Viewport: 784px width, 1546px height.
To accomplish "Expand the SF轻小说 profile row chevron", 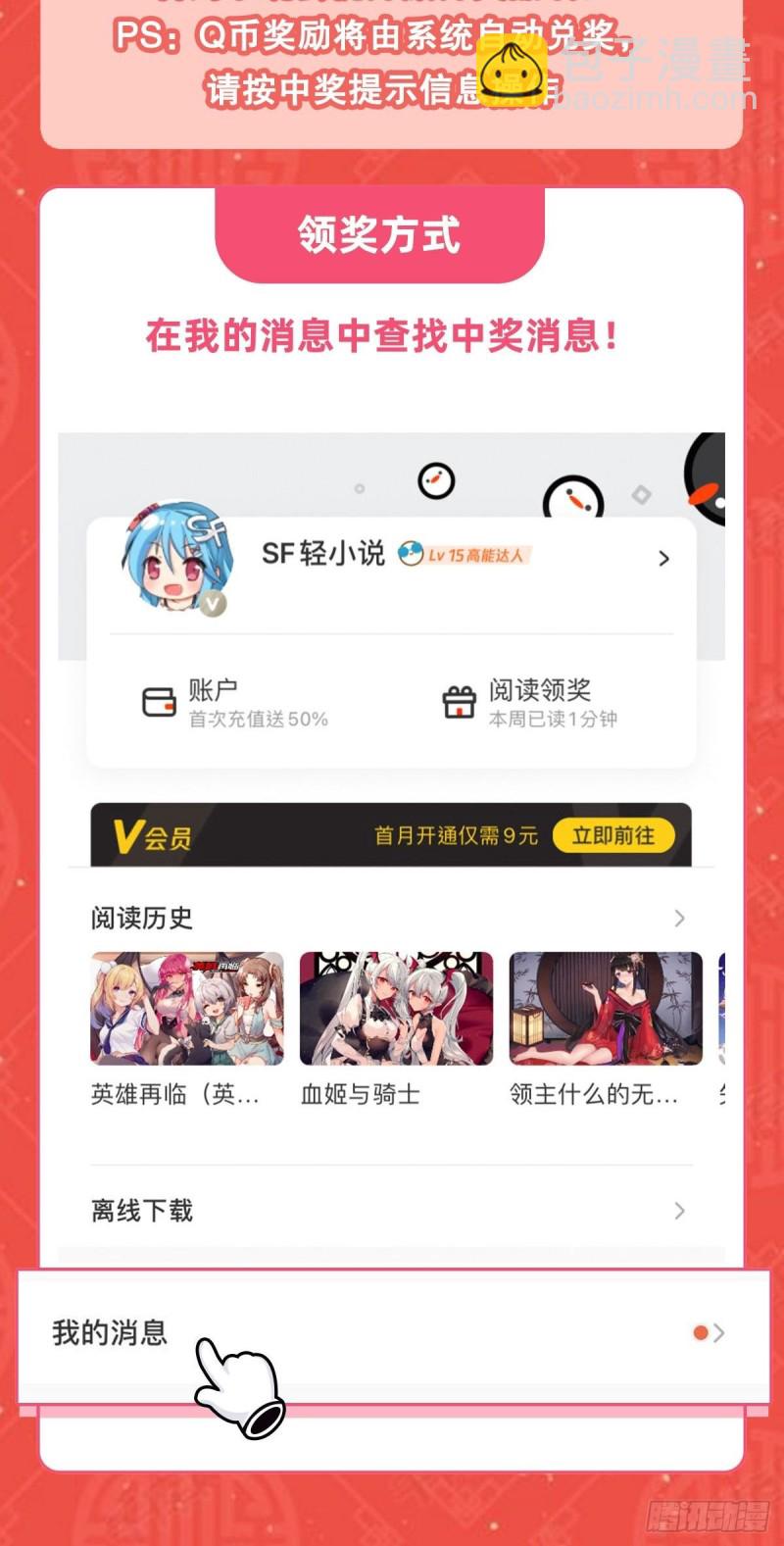I will point(662,557).
